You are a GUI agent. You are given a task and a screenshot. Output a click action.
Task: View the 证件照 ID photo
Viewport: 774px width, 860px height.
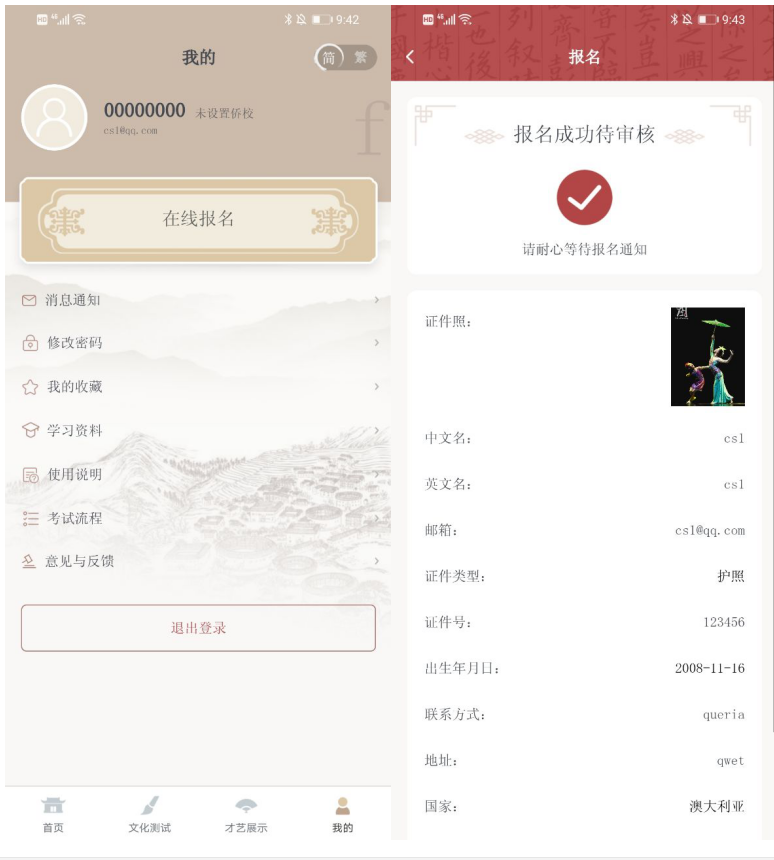coord(707,357)
